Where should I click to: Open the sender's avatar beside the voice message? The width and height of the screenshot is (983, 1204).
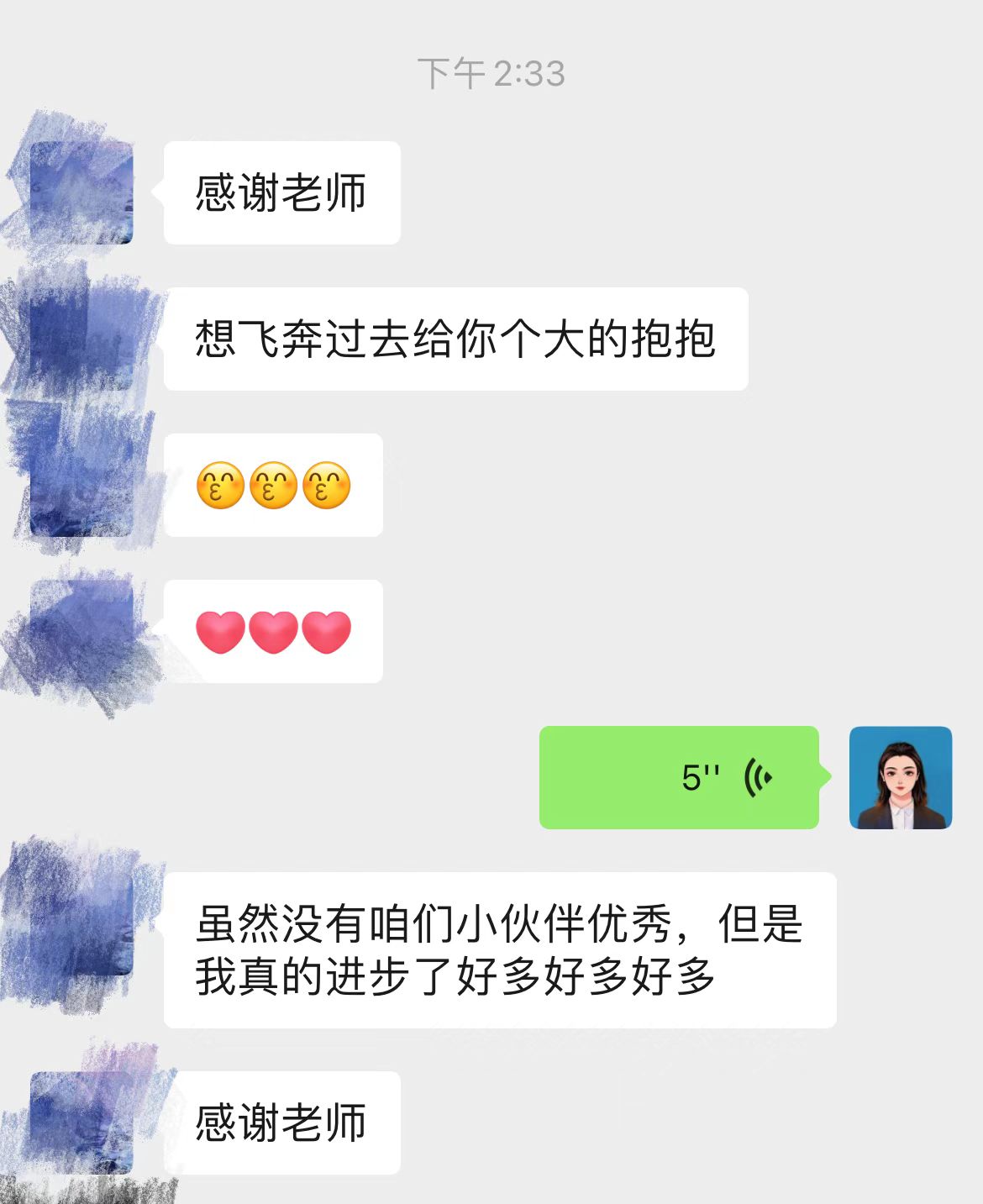[x=900, y=777]
